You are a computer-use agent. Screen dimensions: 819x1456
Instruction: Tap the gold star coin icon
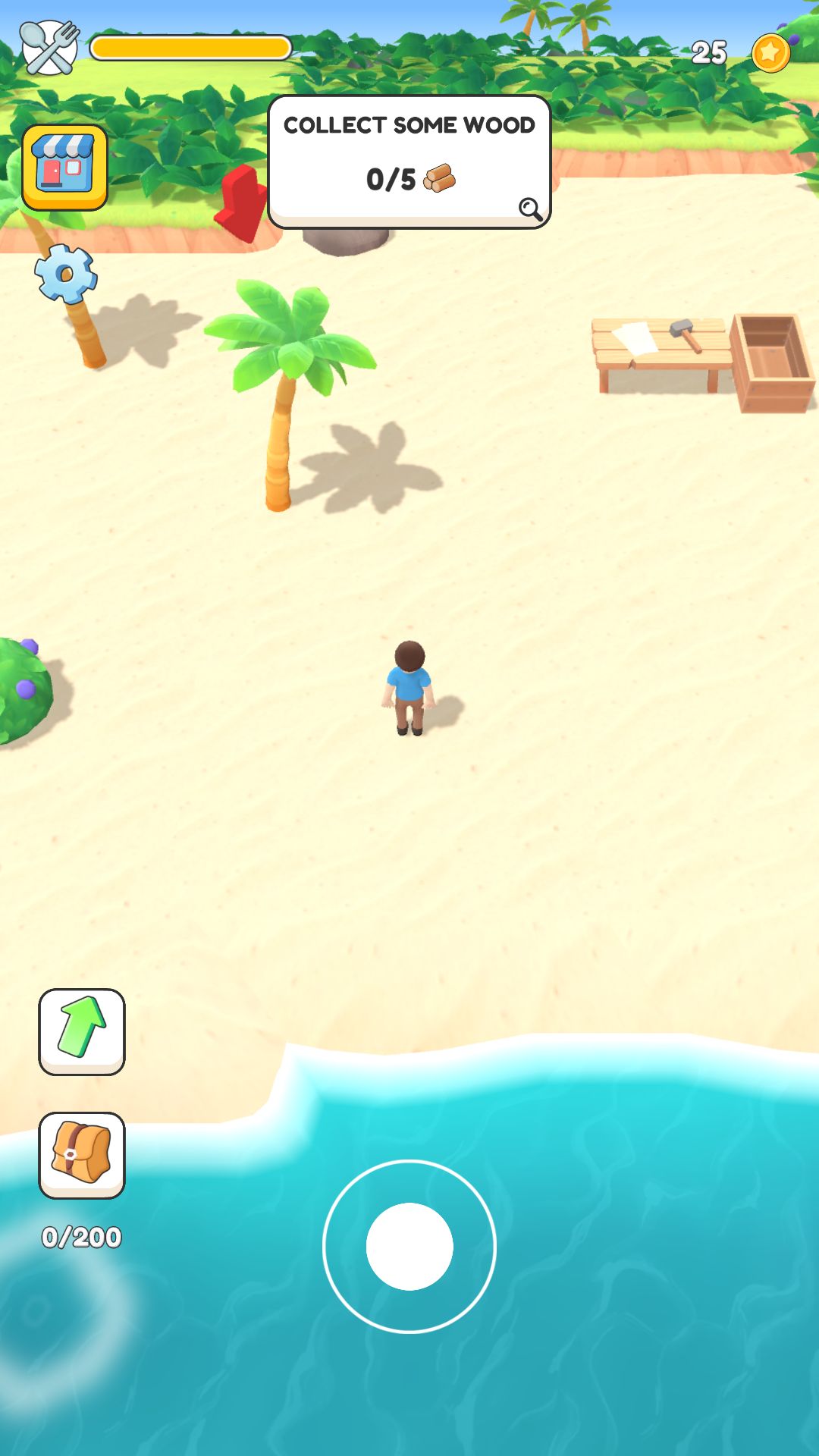pyautogui.click(x=770, y=53)
